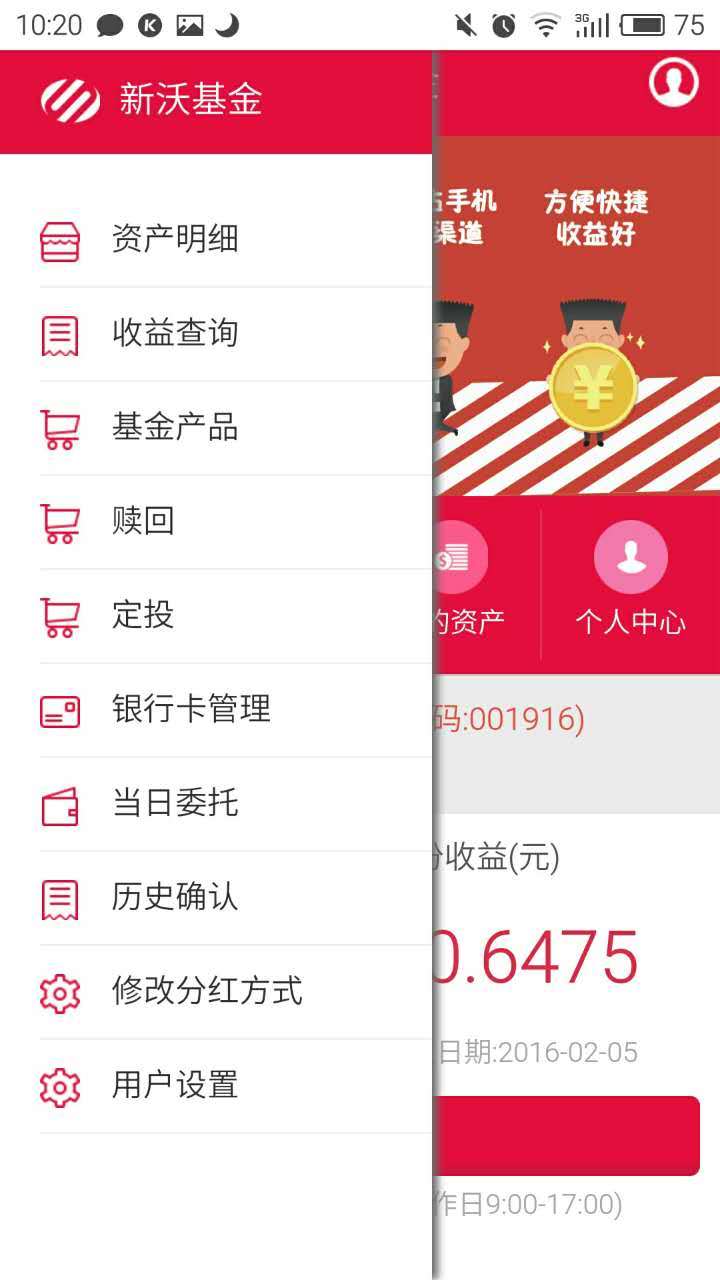This screenshot has width=720, height=1280.
Task: Open 历史确认 history confirmations
Action: point(175,898)
